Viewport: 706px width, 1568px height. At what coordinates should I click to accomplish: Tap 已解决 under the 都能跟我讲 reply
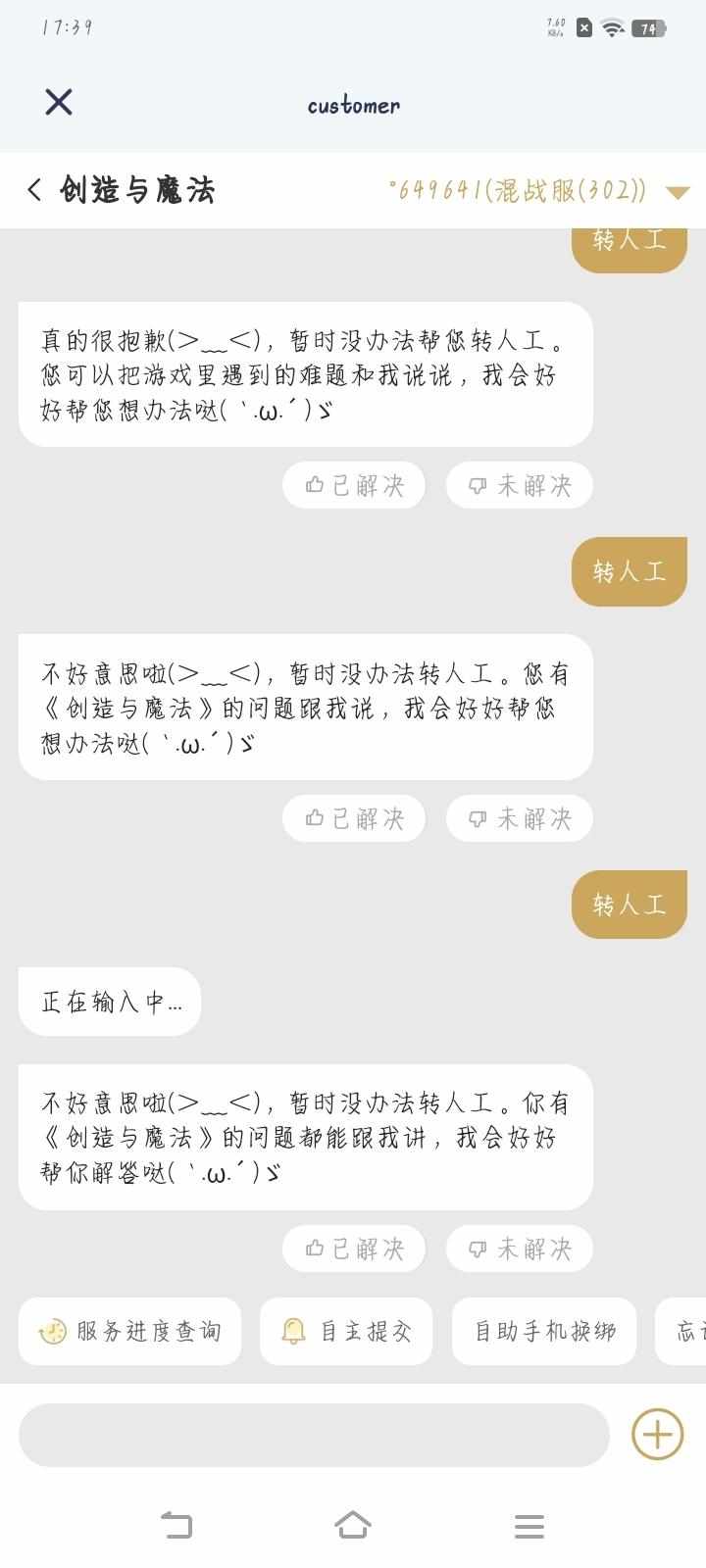click(x=354, y=1249)
